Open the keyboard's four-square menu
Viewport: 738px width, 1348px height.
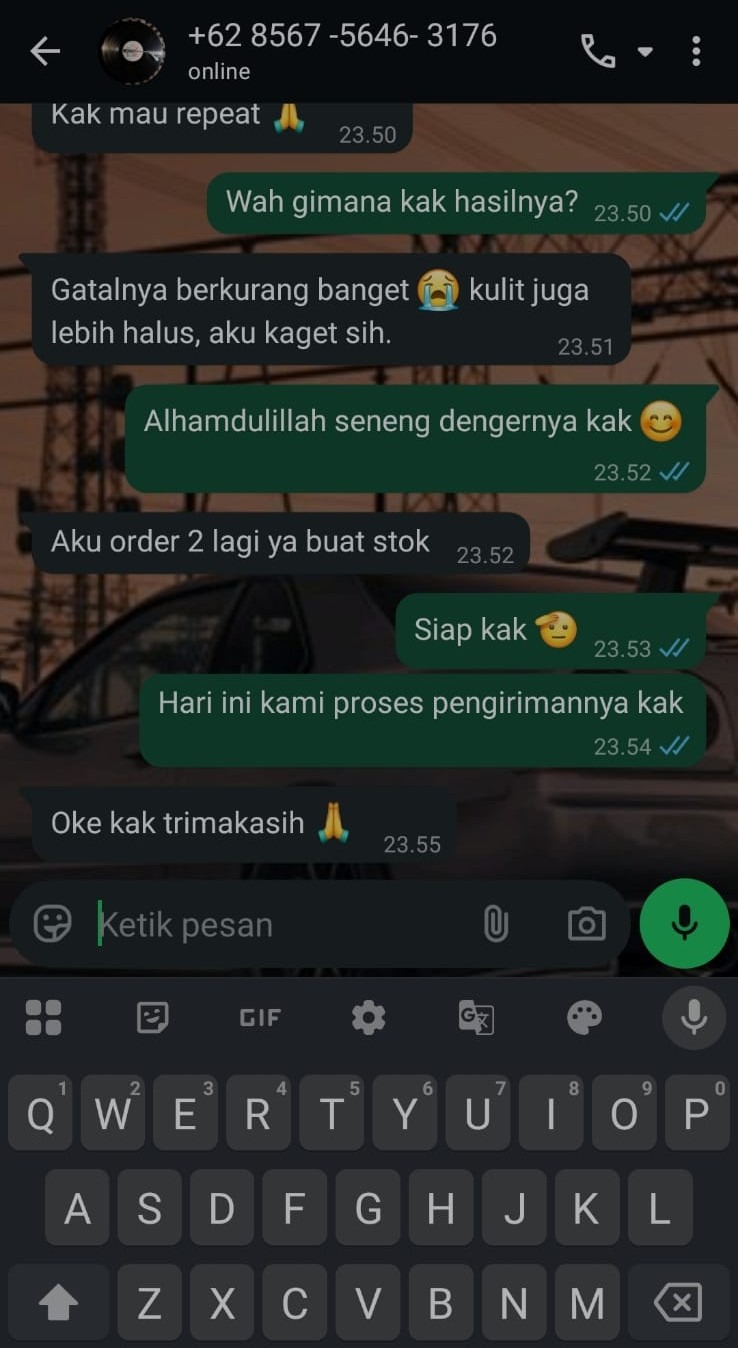(44, 1018)
